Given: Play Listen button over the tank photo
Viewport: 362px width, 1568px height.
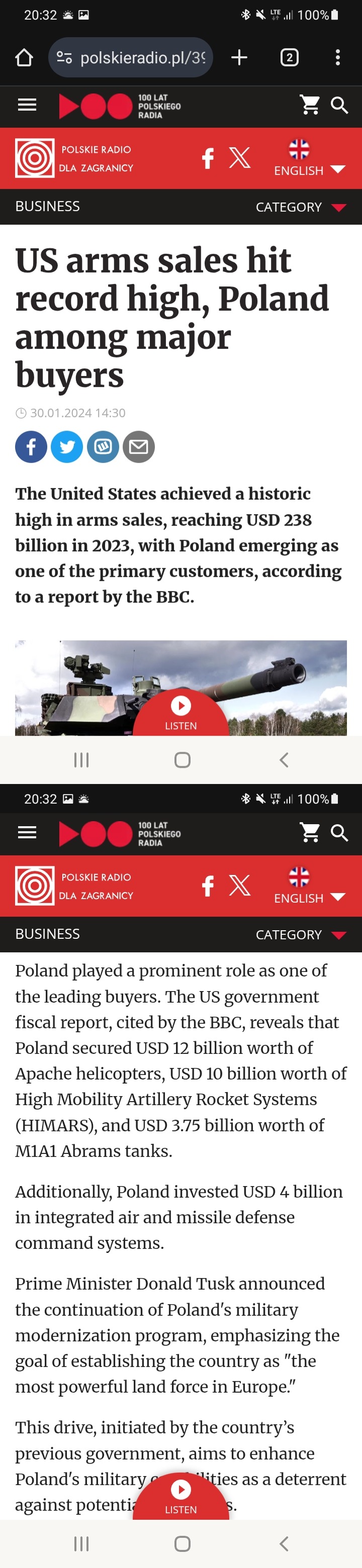Looking at the screenshot, I should pos(181,712).
